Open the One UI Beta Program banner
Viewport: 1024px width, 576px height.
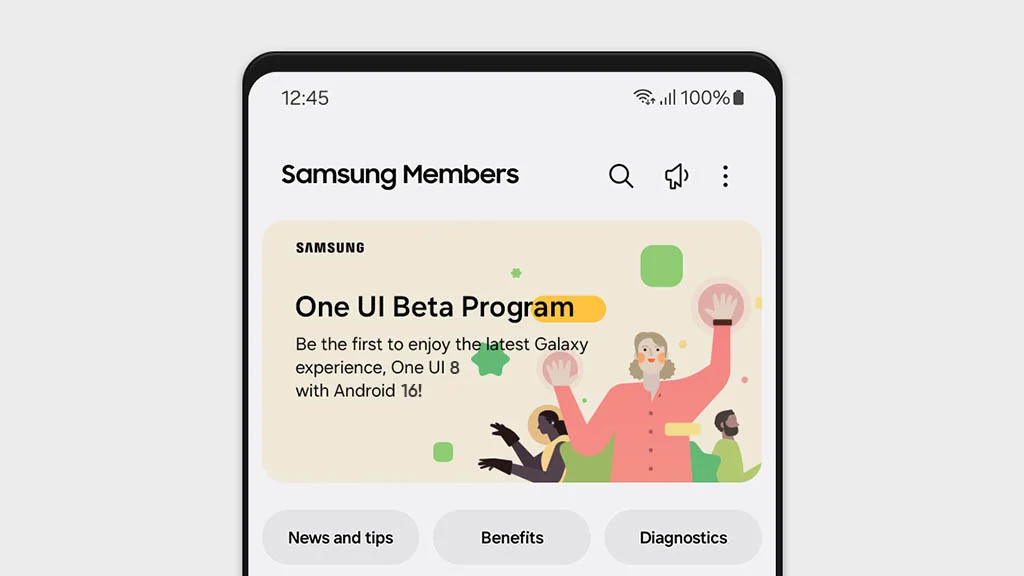[511, 351]
